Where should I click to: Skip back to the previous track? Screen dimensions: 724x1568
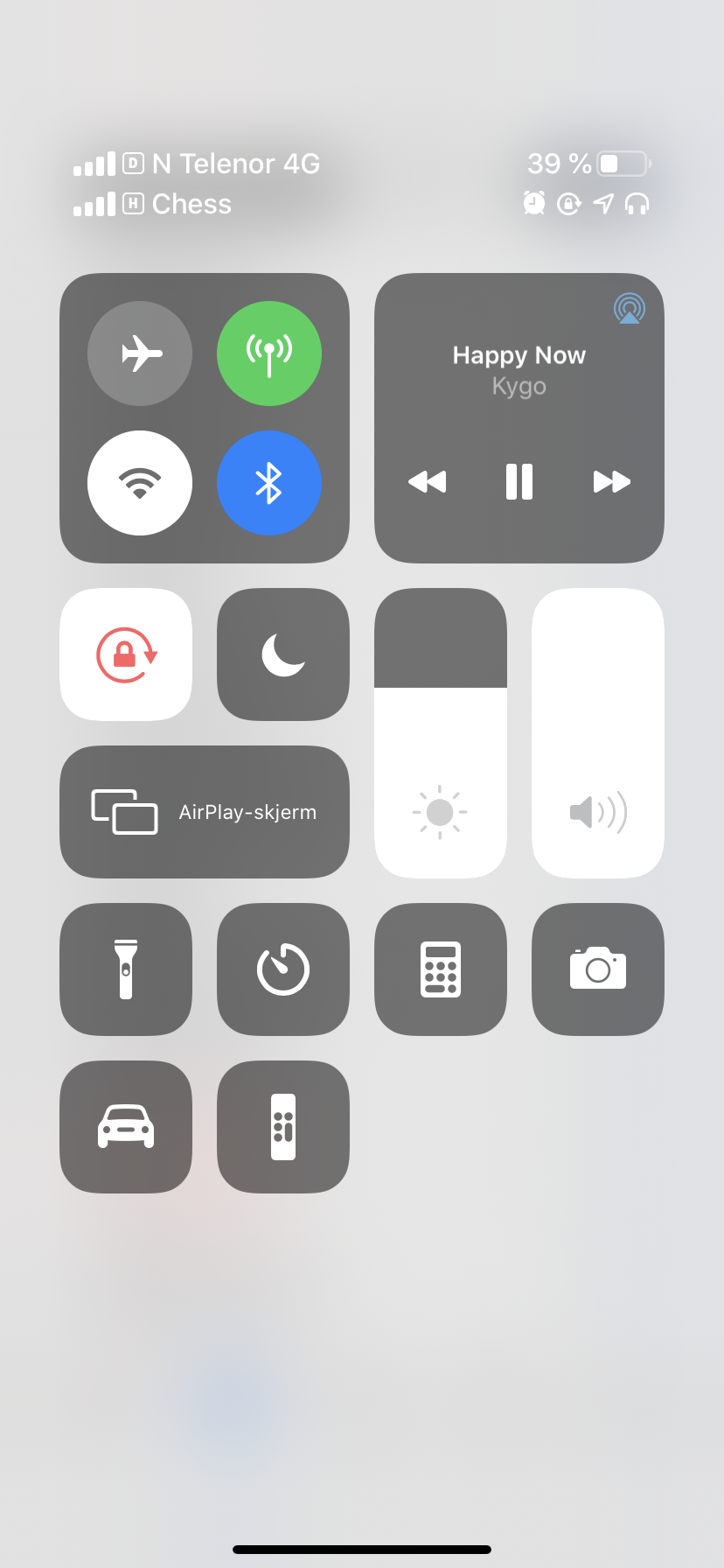(428, 481)
